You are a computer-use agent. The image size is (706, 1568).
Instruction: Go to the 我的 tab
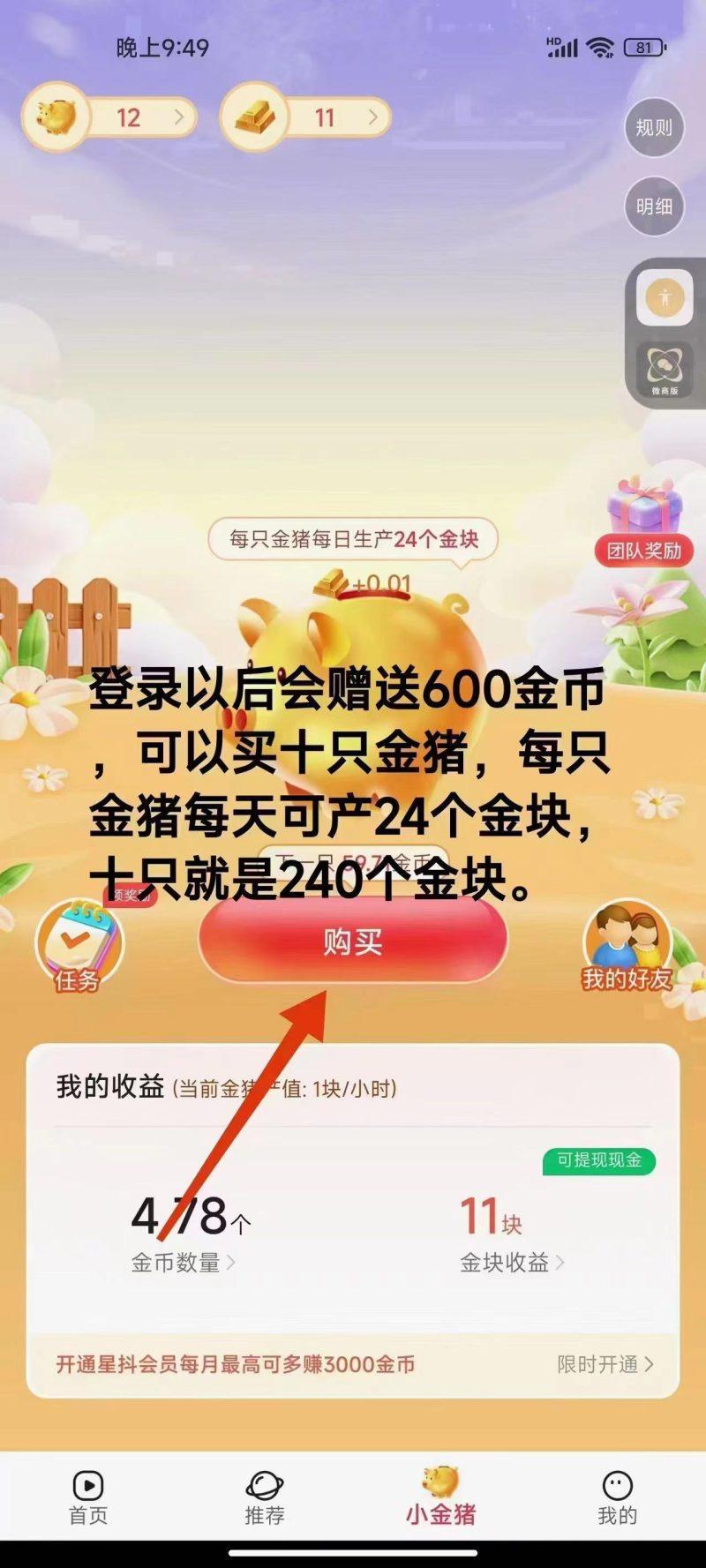(617, 1498)
